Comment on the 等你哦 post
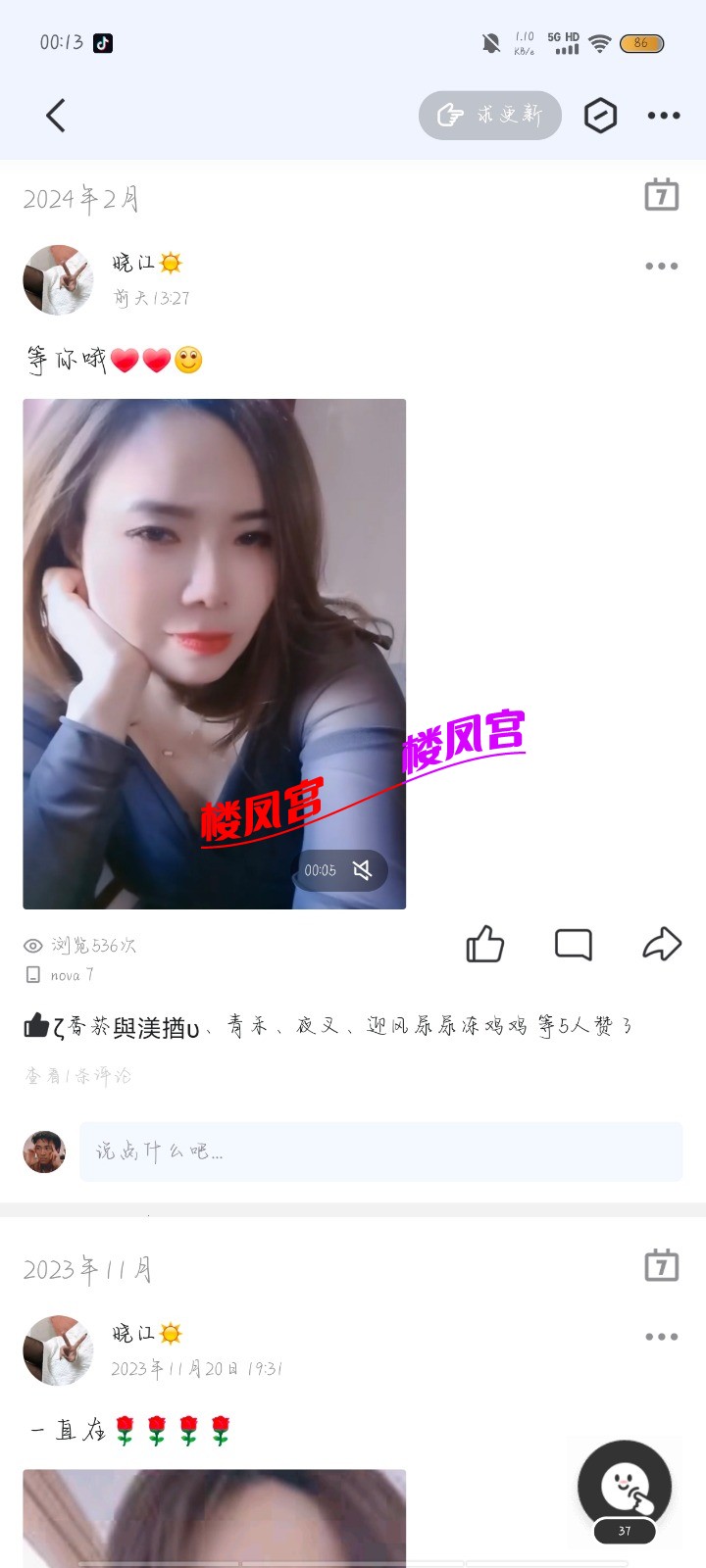 574,945
